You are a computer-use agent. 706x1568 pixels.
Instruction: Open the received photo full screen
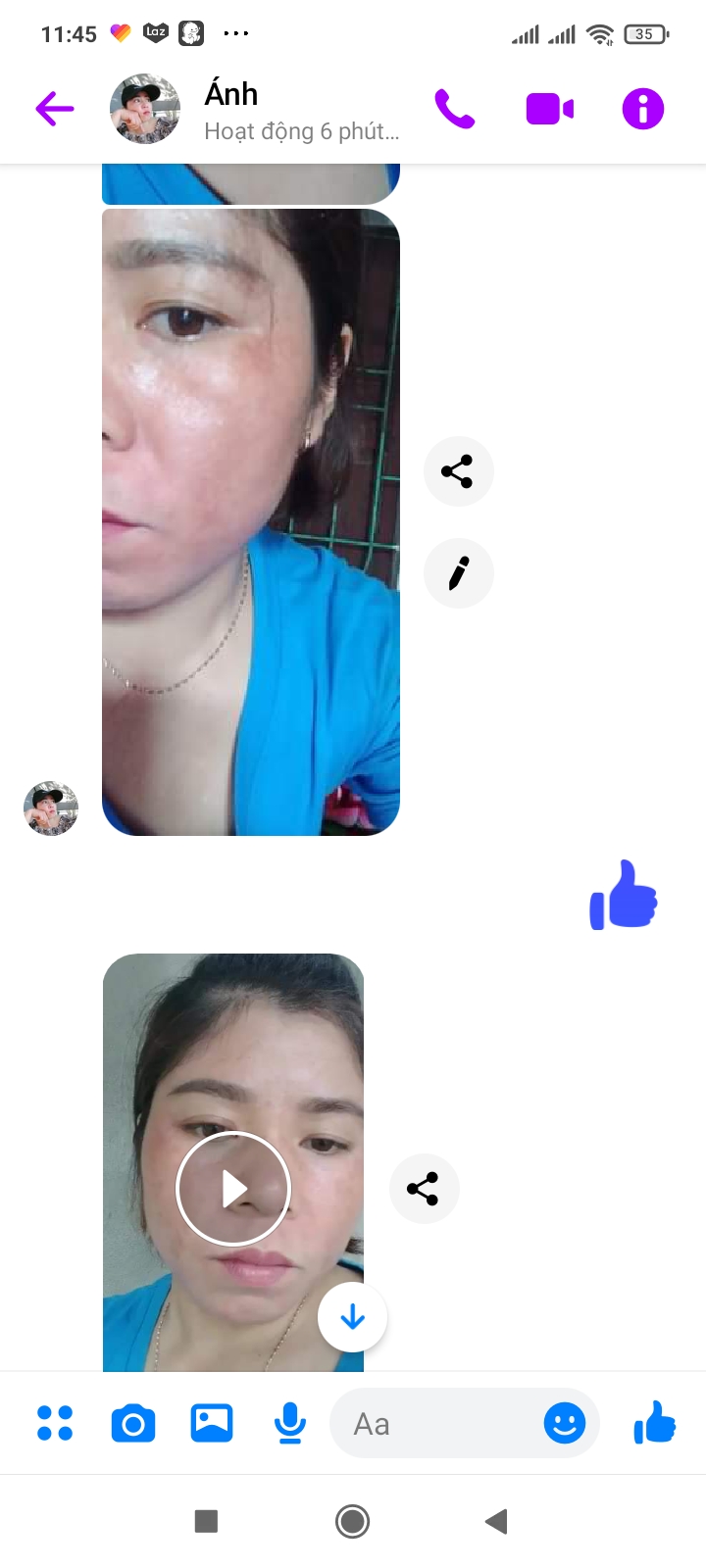[x=251, y=521]
